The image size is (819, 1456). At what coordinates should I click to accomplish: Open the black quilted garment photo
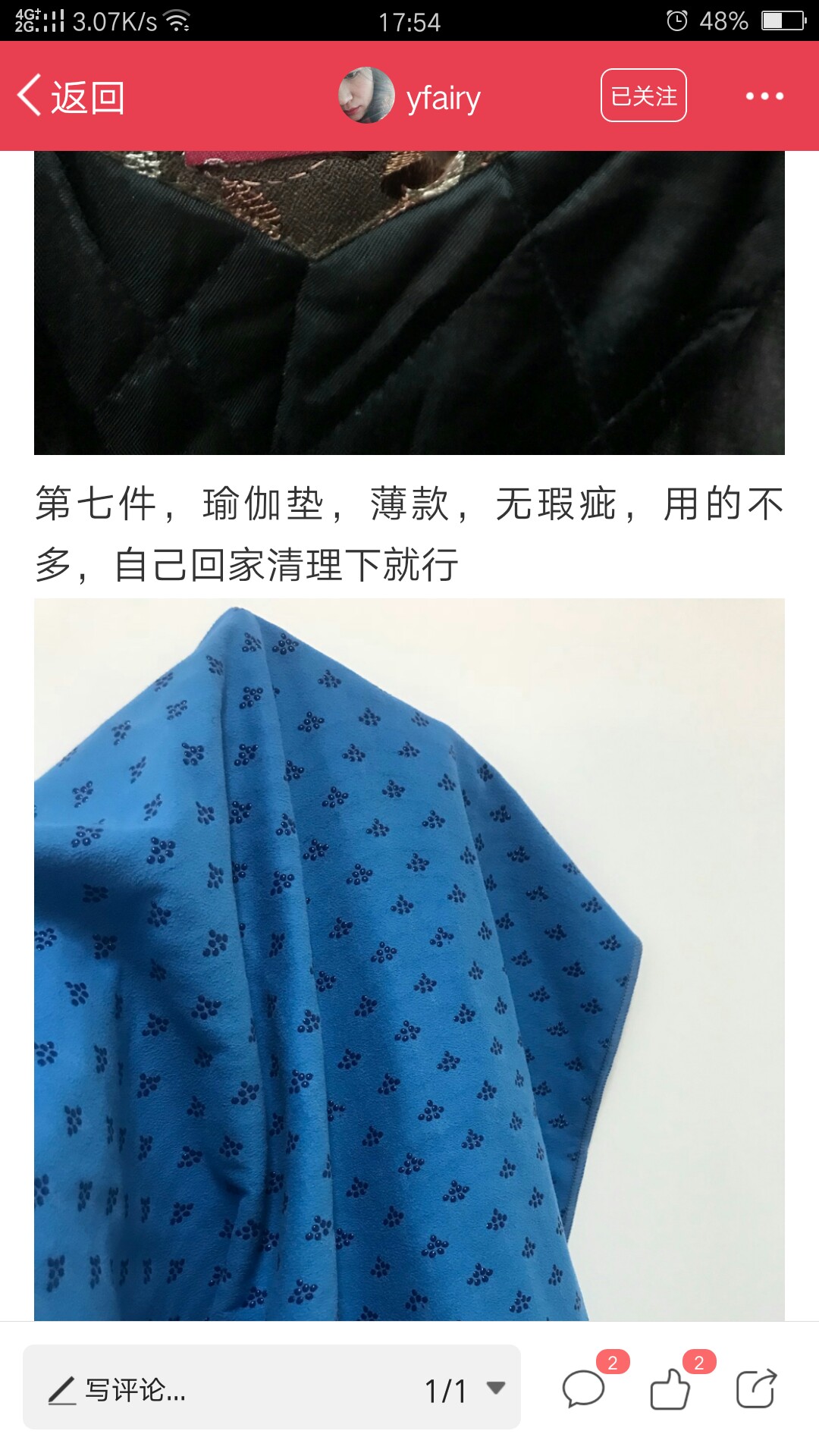(x=409, y=303)
